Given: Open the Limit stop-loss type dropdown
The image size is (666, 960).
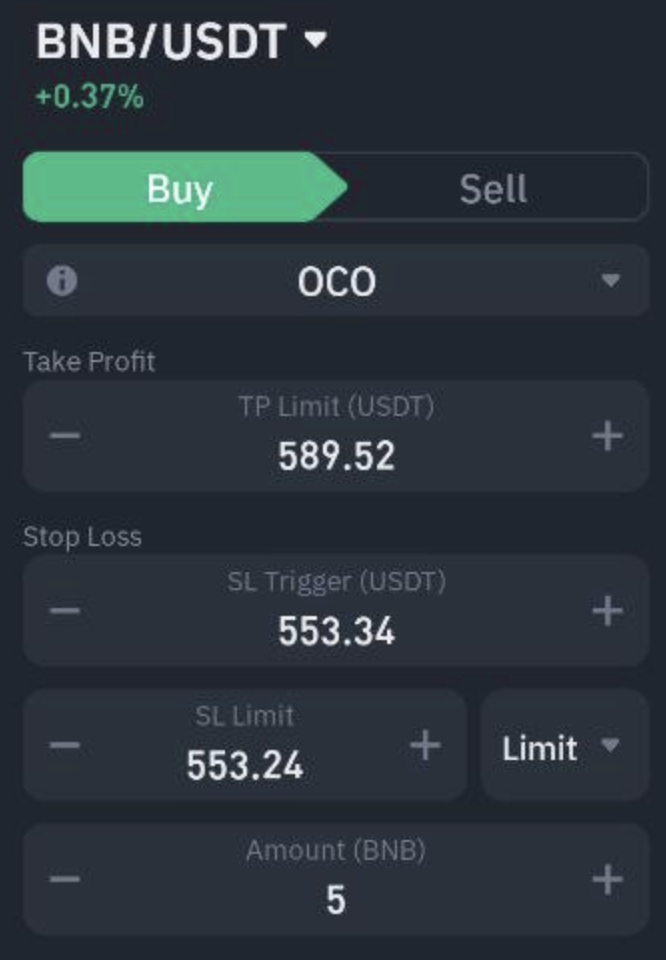Looking at the screenshot, I should pos(563,747).
